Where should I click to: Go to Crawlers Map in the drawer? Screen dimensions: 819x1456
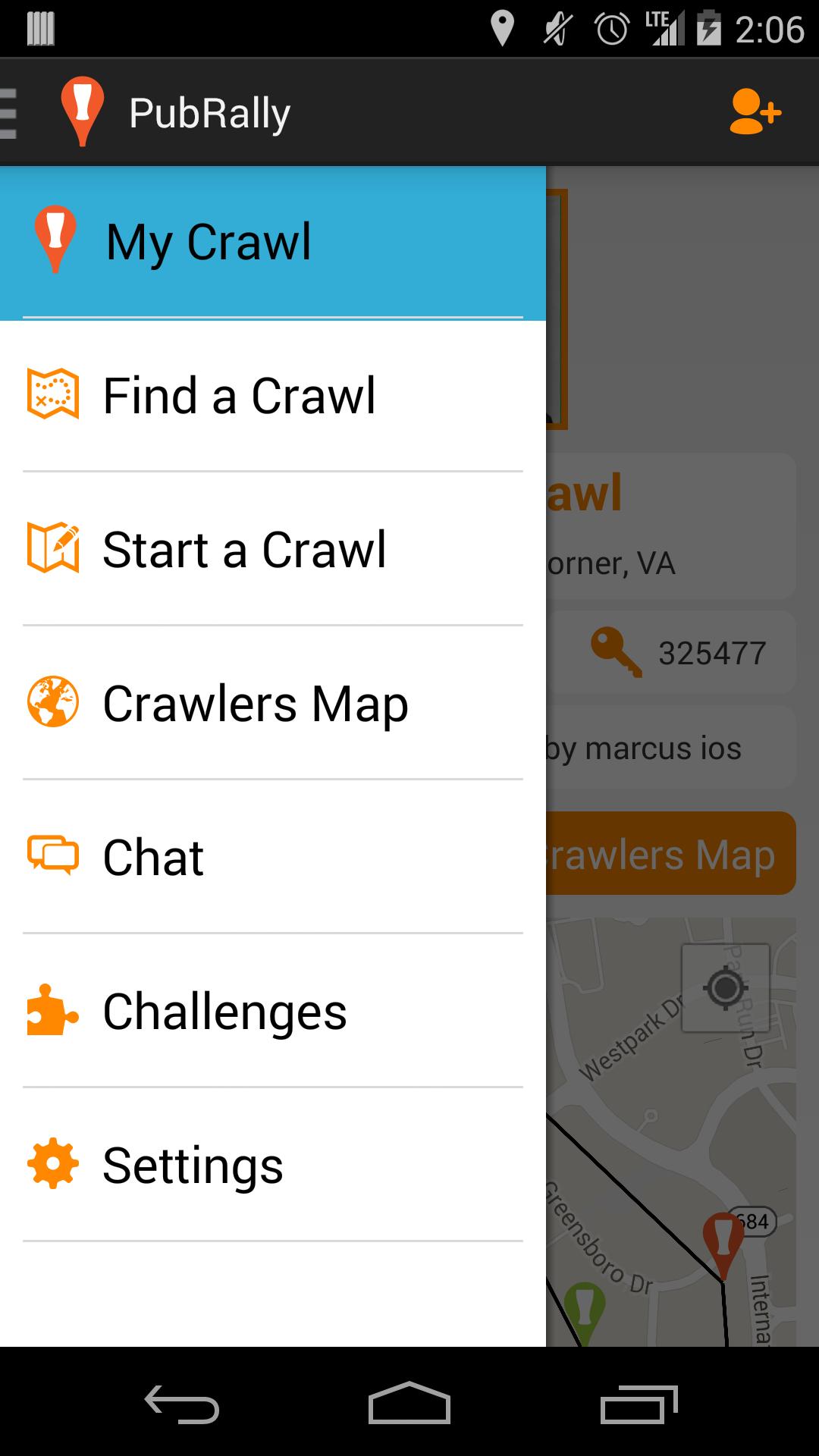point(273,704)
